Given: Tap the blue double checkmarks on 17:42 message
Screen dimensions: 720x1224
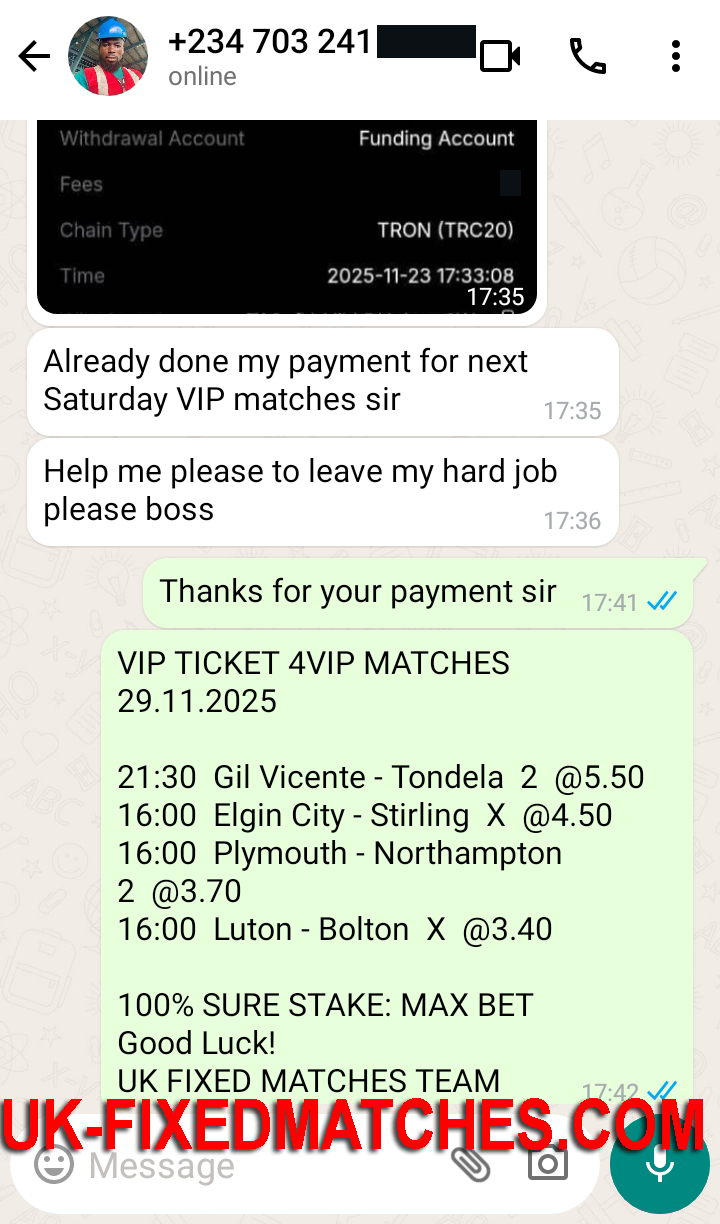Looking at the screenshot, I should [661, 1092].
